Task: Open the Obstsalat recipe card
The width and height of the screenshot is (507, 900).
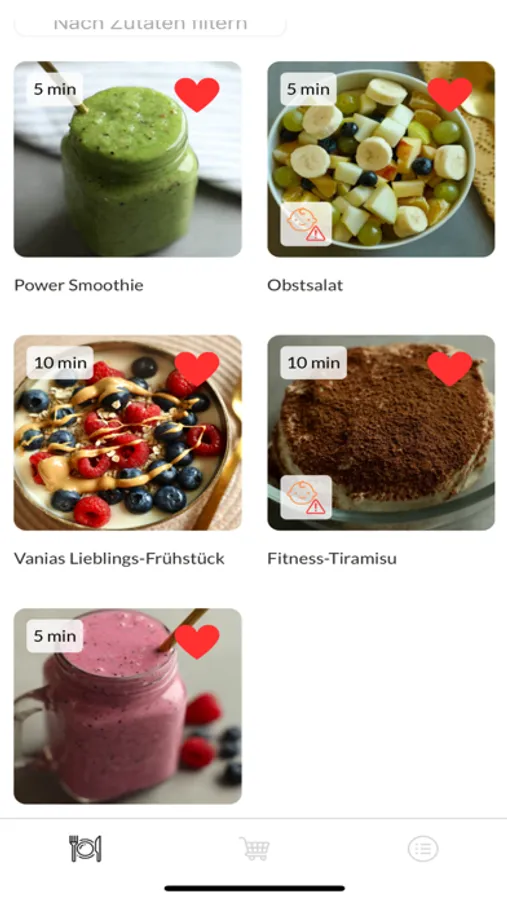Action: (381, 159)
